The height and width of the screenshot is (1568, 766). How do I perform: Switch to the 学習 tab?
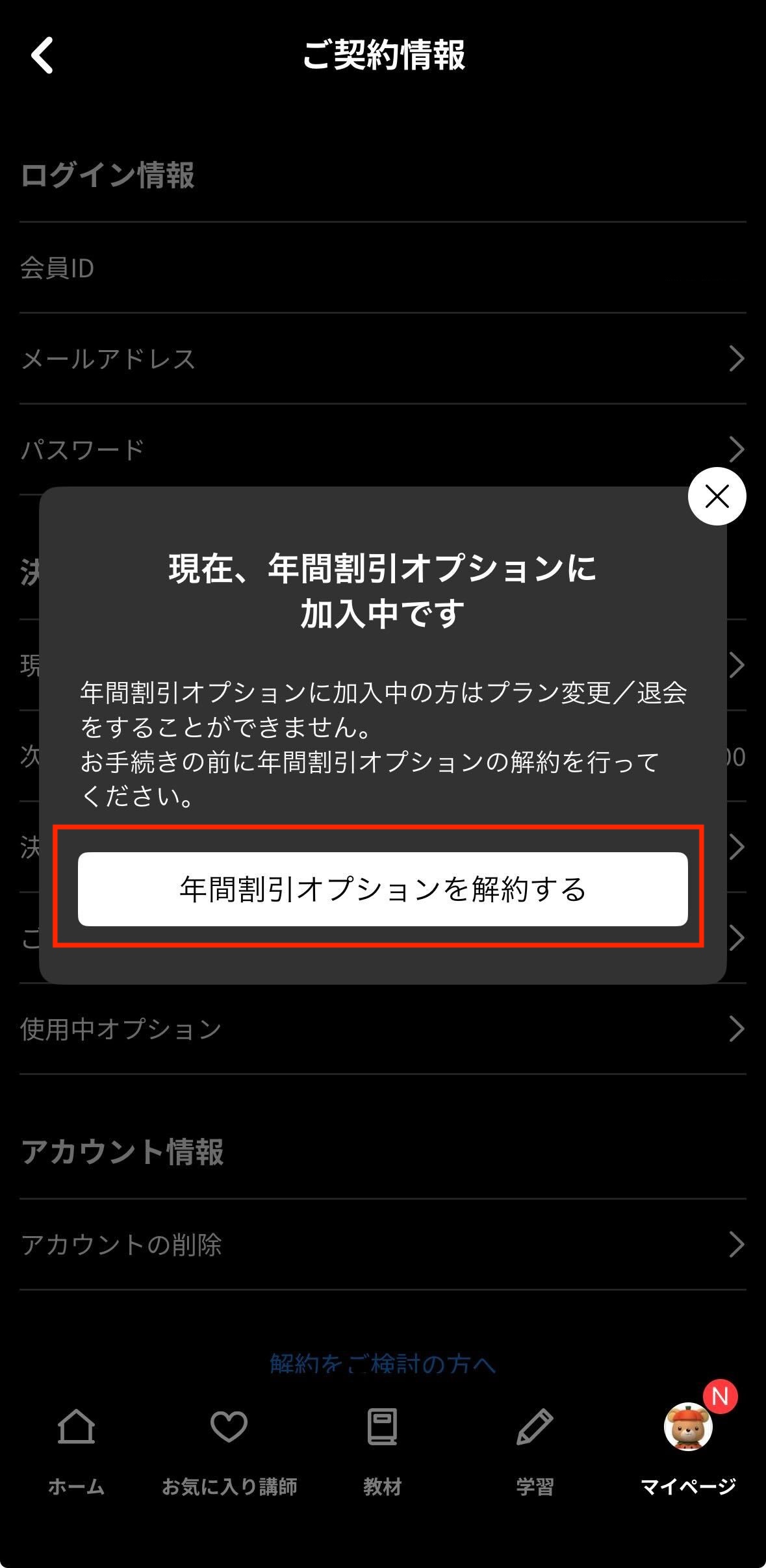click(x=535, y=1448)
